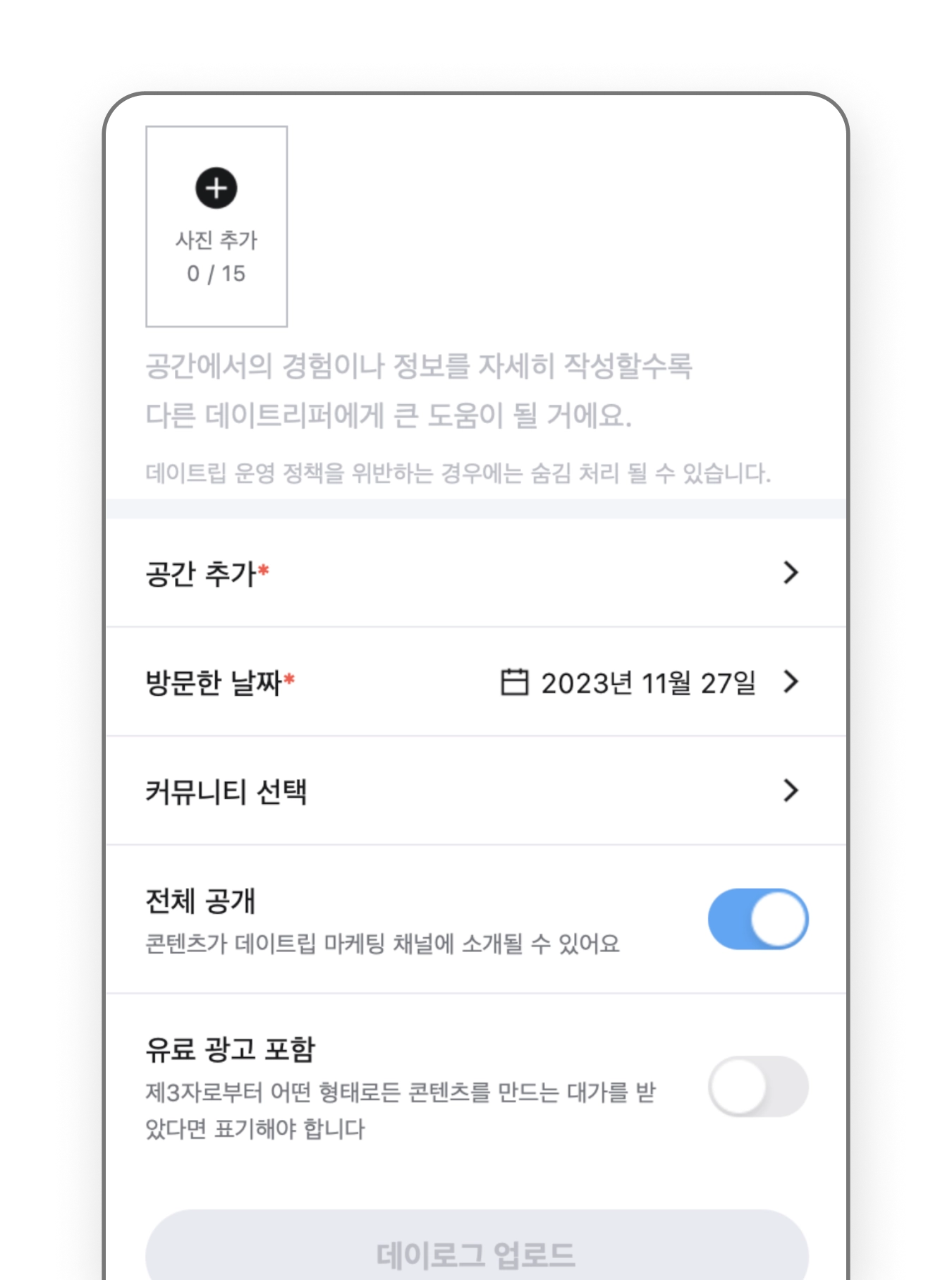Open the 커뮤니티 선택 row
Screen dimensions: 952x1280
[476, 791]
